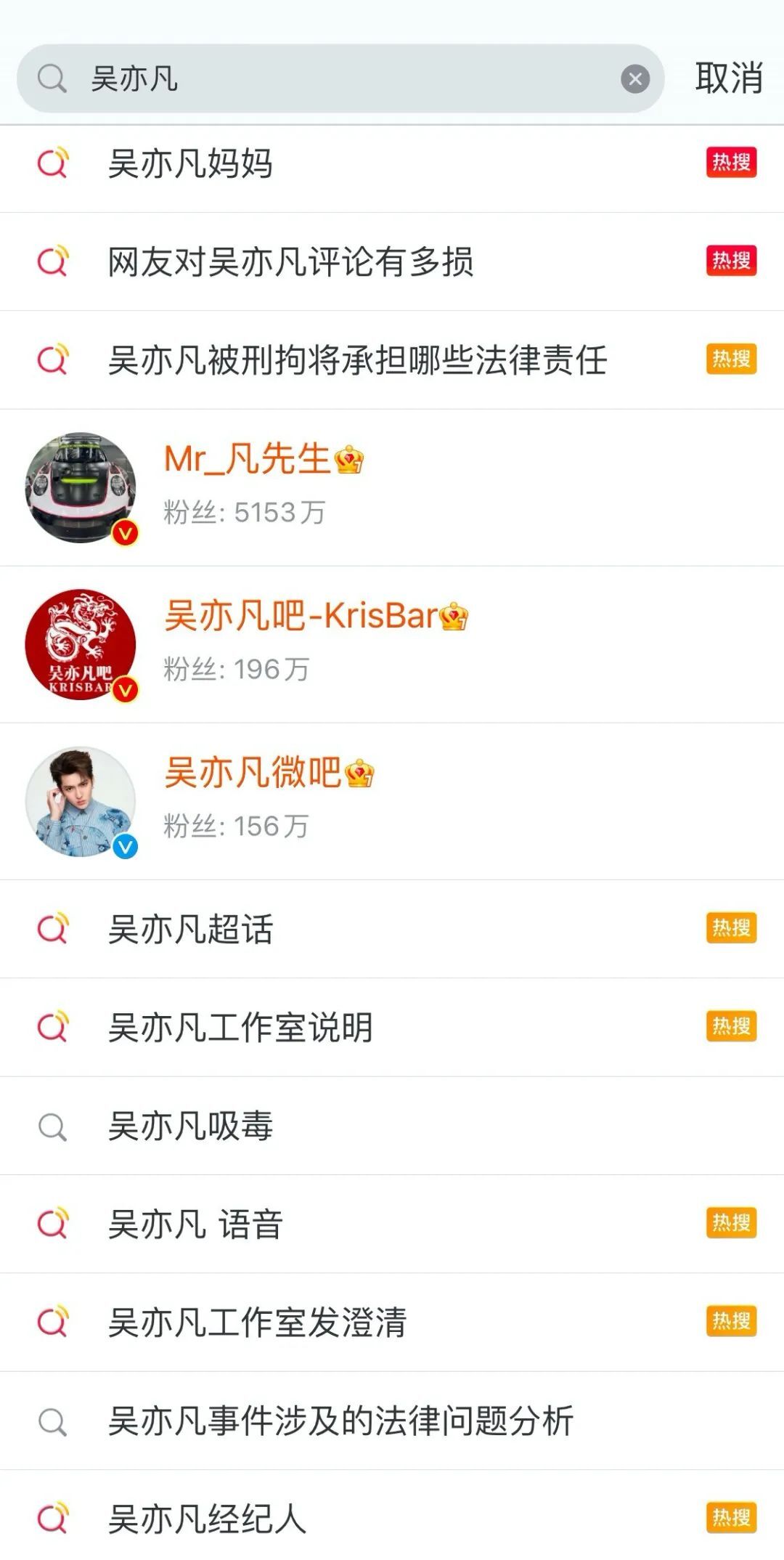
Task: Tap the follower count 粉丝: 5153万
Action: point(243,511)
